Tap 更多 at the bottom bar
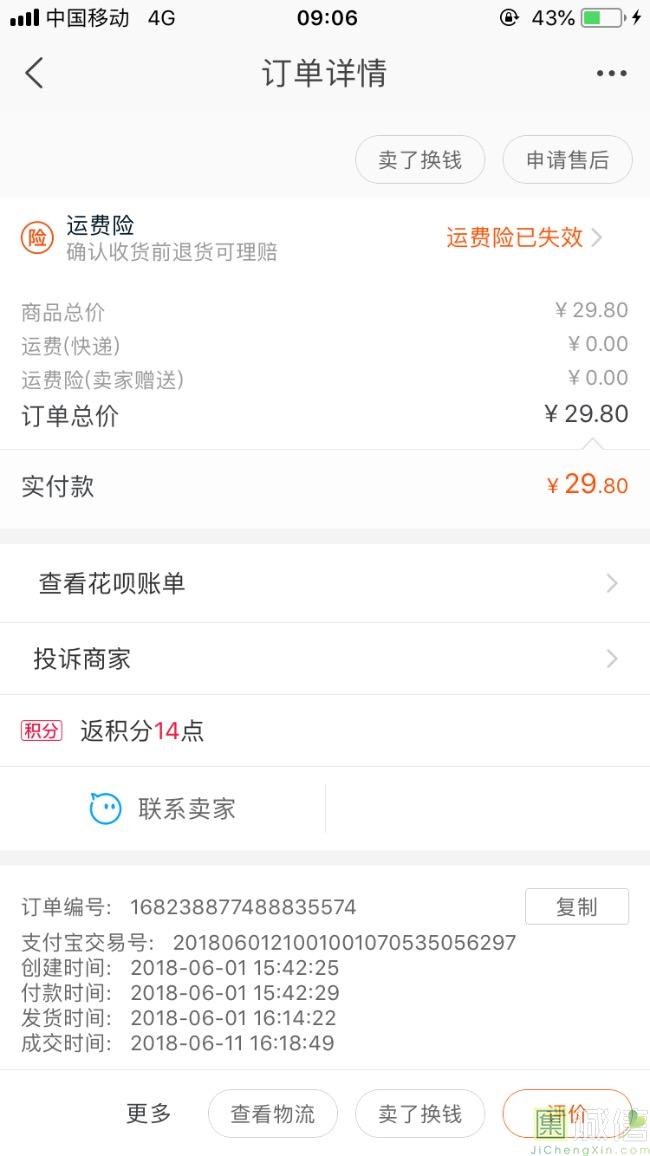This screenshot has height=1156, width=650. tap(148, 1113)
